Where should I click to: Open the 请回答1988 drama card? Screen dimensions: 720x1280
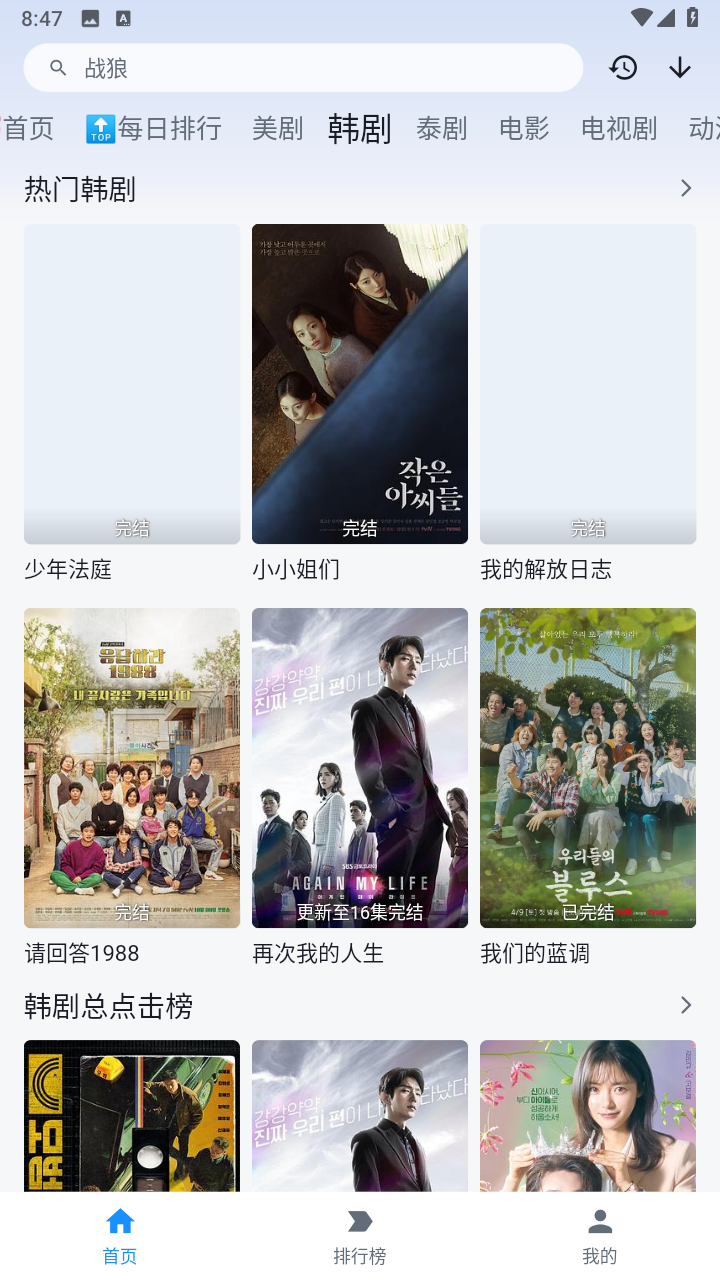[x=132, y=788]
